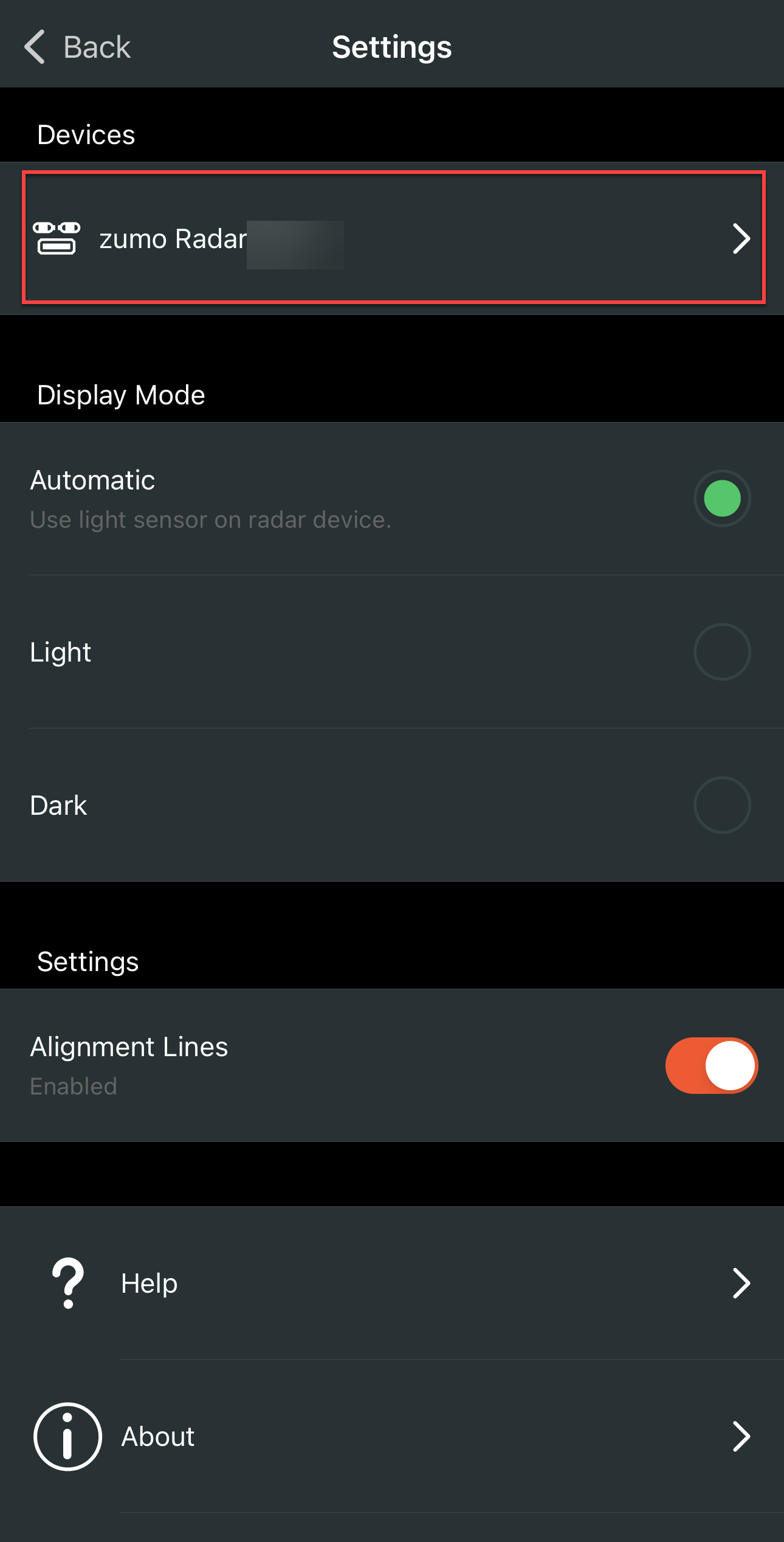The height and width of the screenshot is (1542, 784).
Task: Open the About section
Action: point(392,1436)
